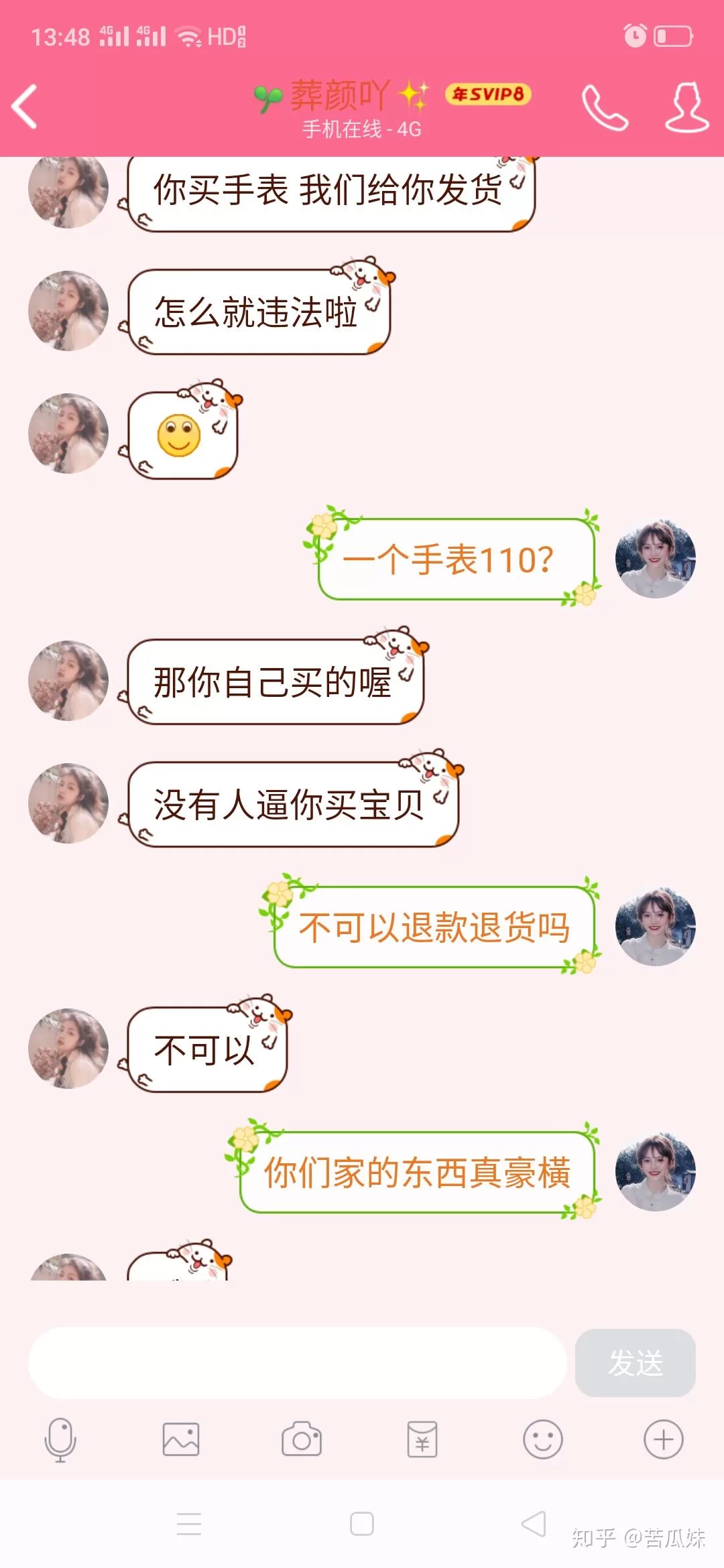
Task: Tap sender avatar beside 怎么就违法啦
Action: pyautogui.click(x=68, y=311)
